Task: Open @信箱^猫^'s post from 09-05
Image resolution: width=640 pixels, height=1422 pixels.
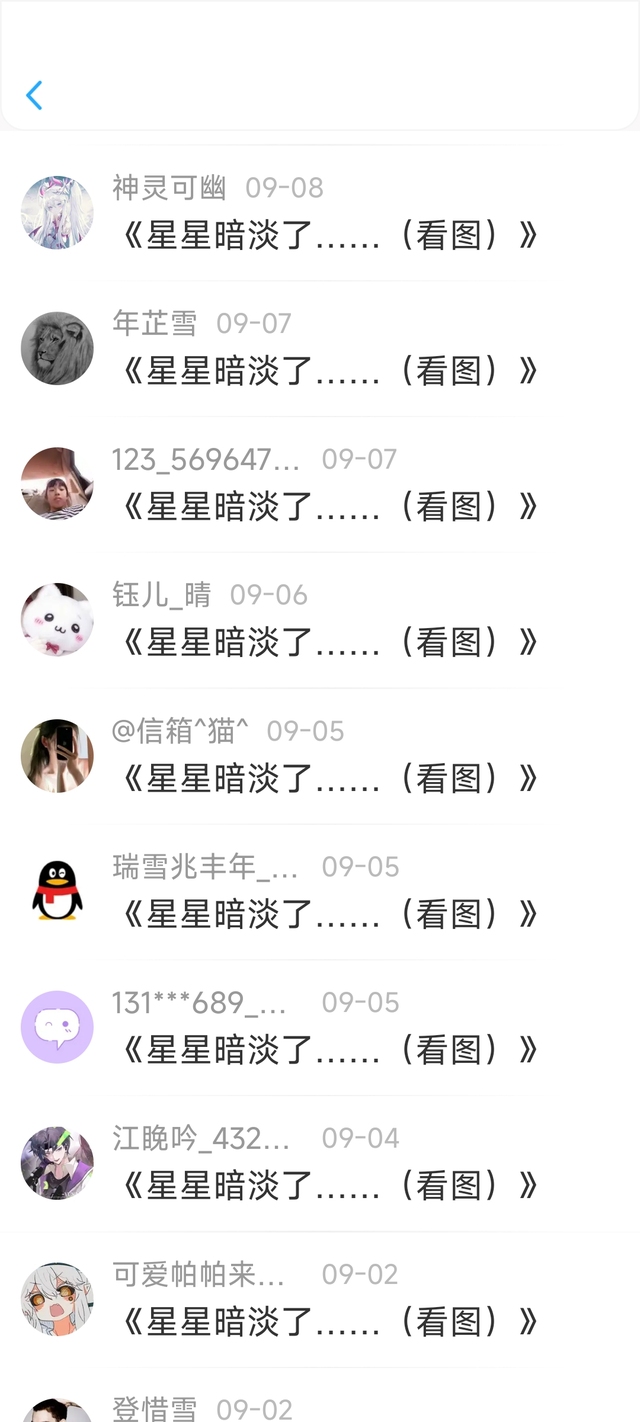Action: point(330,779)
